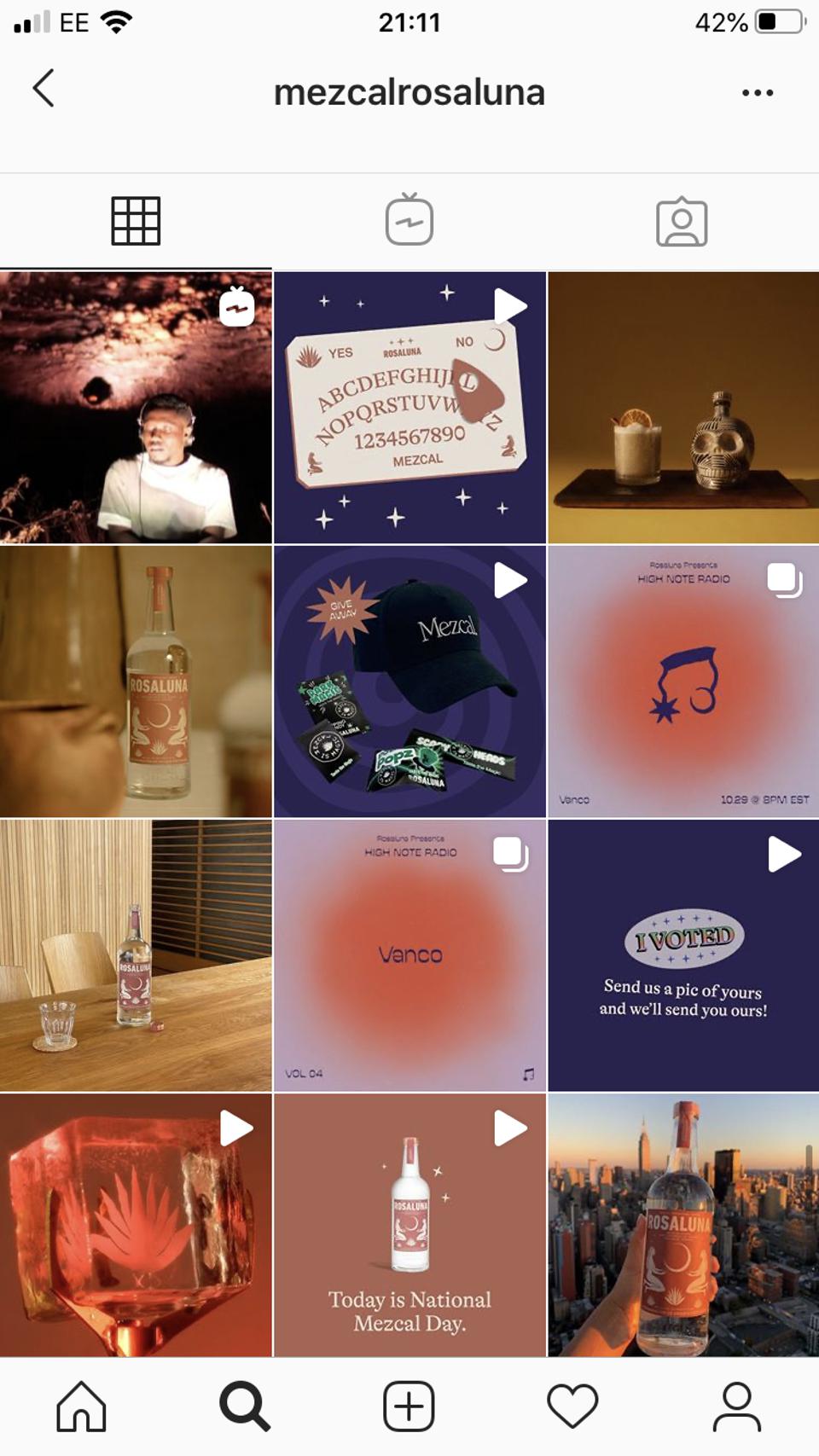819x1456 pixels.
Task: Open the High Note Radio Vol 04 post
Action: click(409, 955)
